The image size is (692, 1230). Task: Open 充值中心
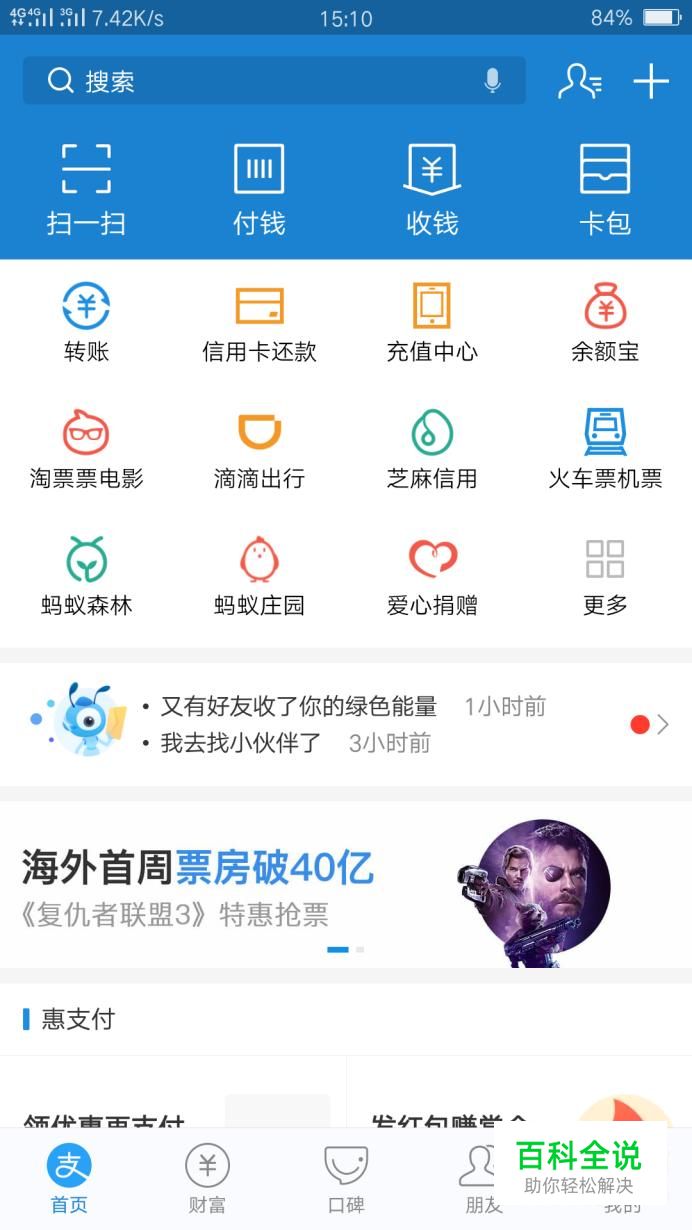432,322
